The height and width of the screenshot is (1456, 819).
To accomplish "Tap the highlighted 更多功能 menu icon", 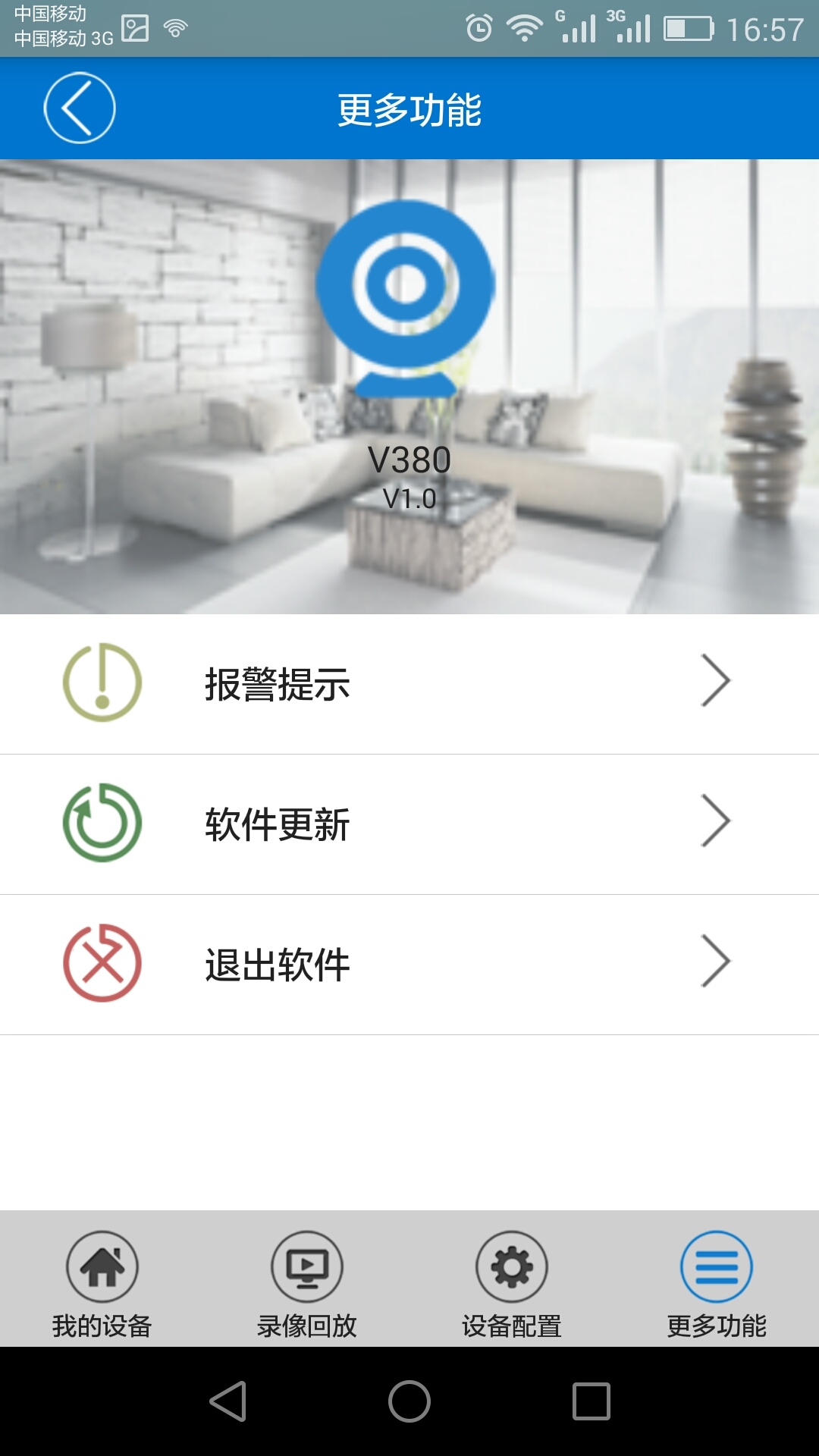I will tap(717, 1265).
